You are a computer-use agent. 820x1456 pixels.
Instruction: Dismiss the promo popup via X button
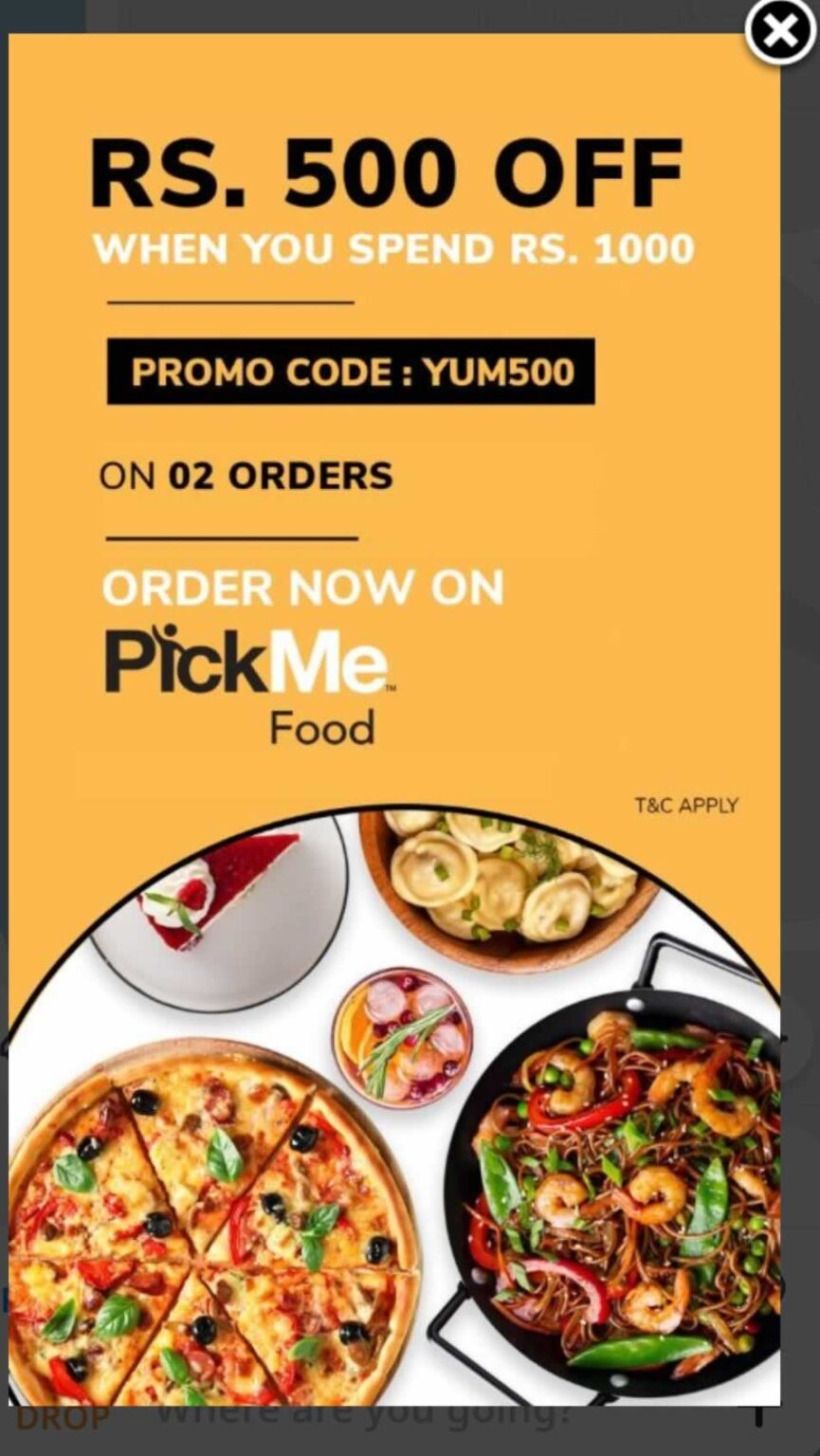point(780,32)
